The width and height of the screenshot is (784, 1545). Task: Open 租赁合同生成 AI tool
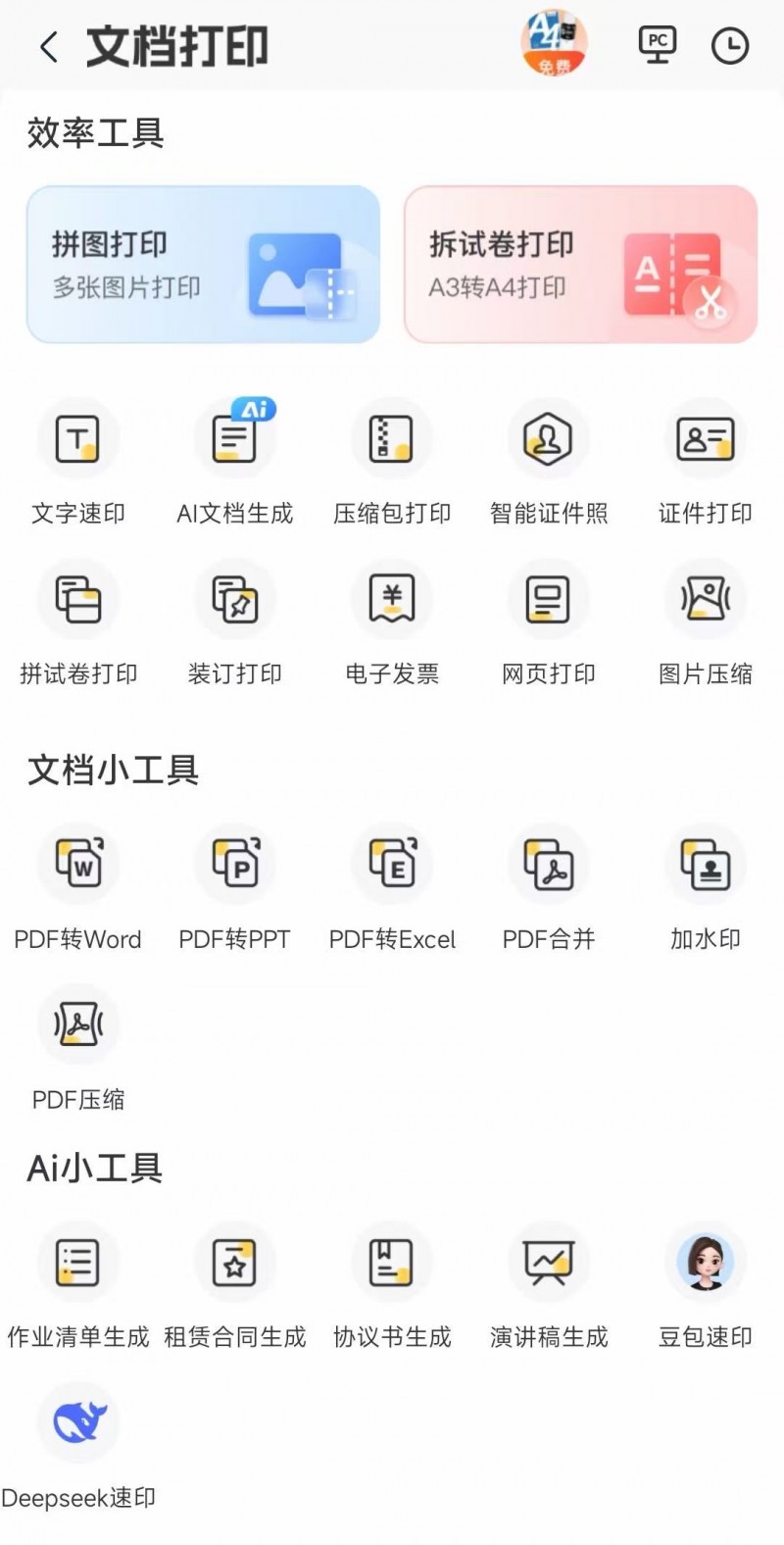[x=235, y=1263]
